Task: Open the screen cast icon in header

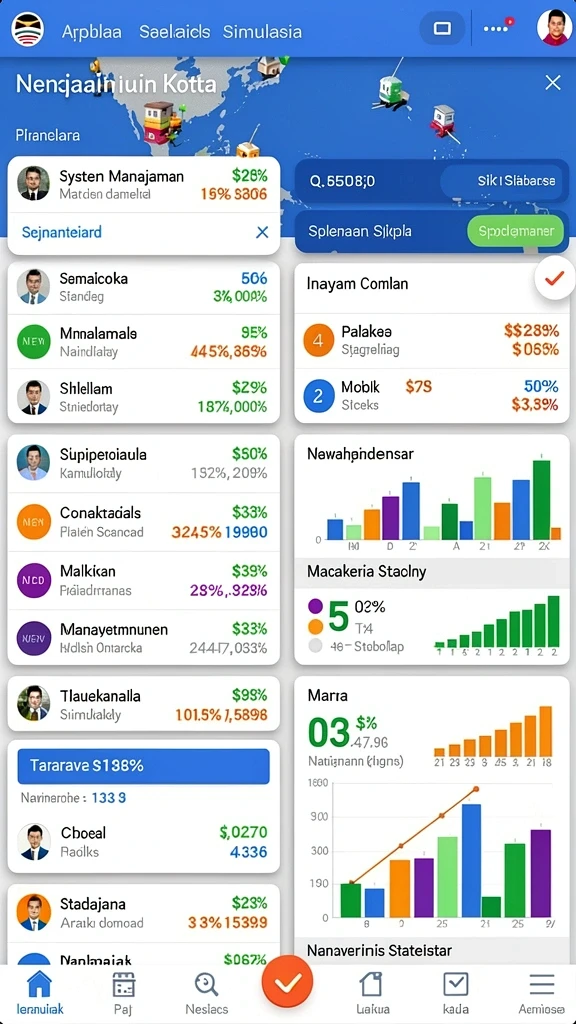Action: (442, 29)
